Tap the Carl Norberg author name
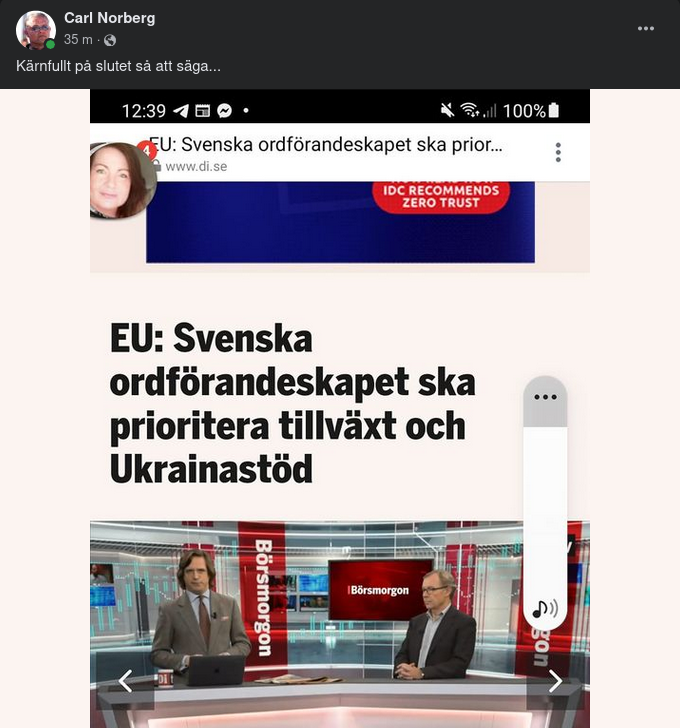 tap(109, 18)
